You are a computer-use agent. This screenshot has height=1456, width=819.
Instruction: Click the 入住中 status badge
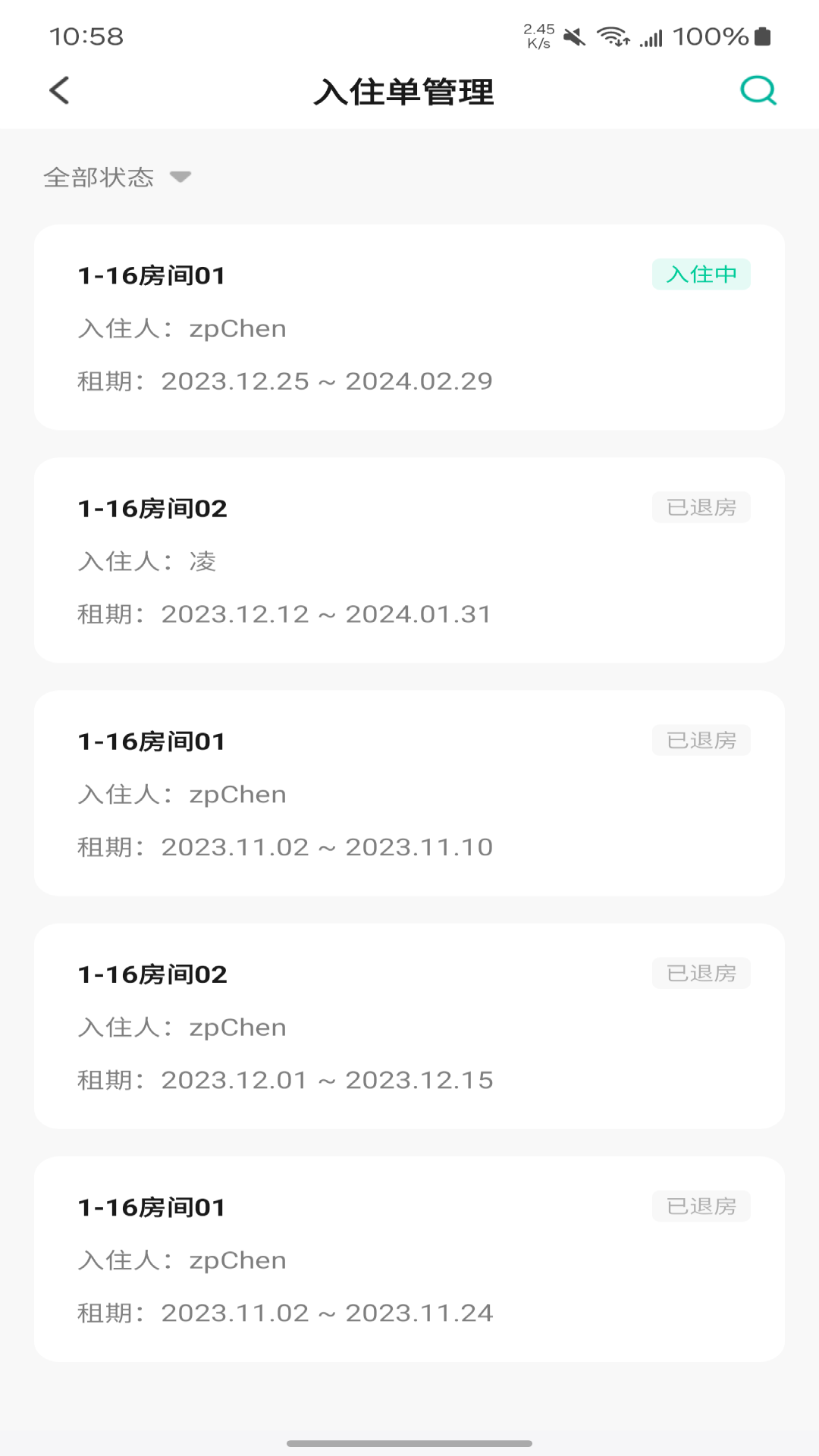tap(701, 275)
